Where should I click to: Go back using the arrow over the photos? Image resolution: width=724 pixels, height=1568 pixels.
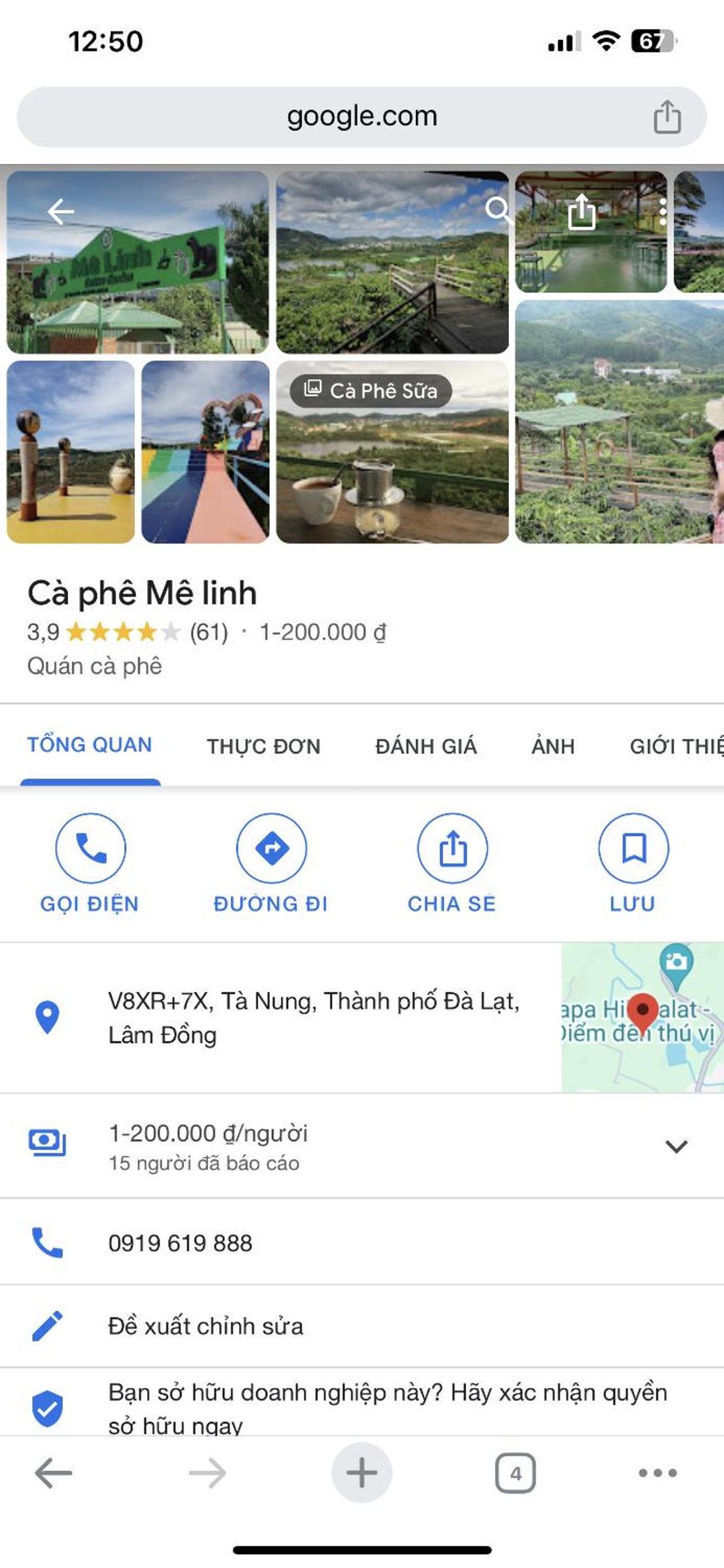point(60,212)
